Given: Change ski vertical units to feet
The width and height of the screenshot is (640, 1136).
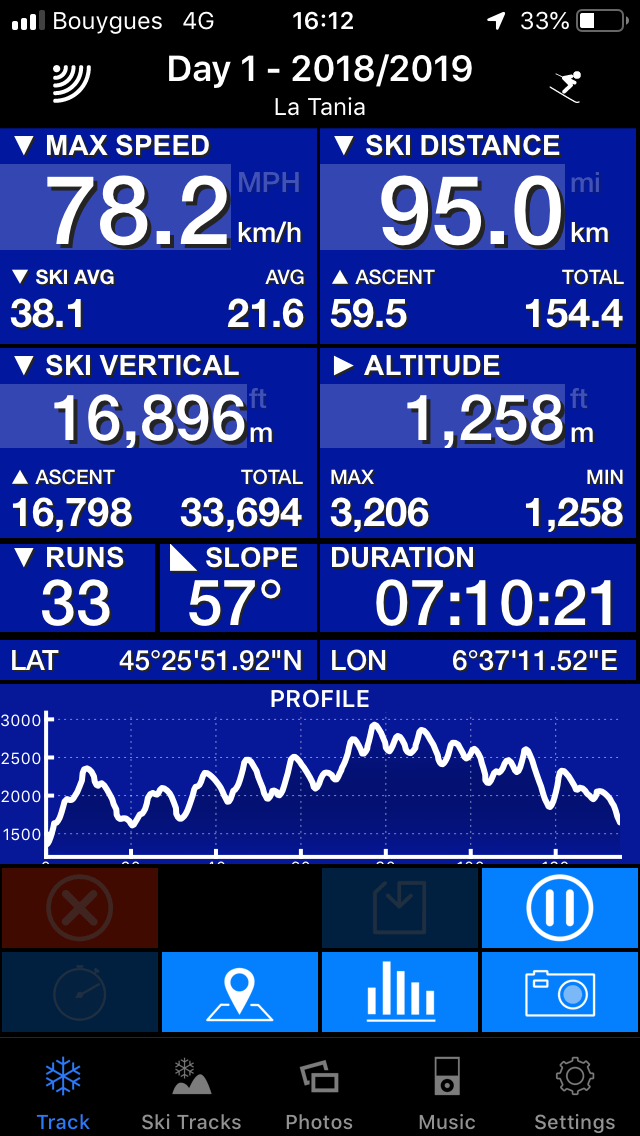Looking at the screenshot, I should click(x=258, y=400).
